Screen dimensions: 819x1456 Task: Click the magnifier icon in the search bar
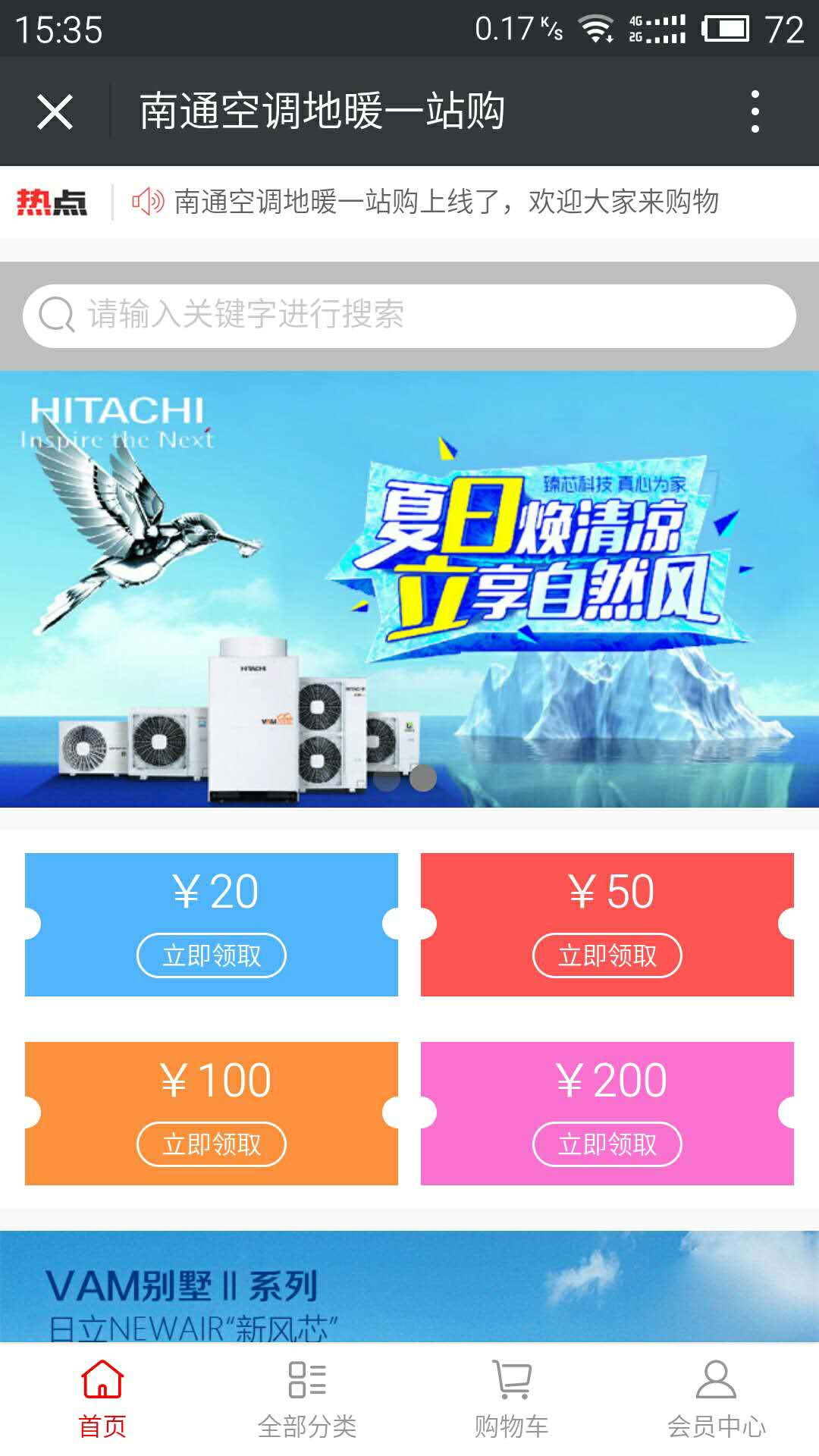55,313
